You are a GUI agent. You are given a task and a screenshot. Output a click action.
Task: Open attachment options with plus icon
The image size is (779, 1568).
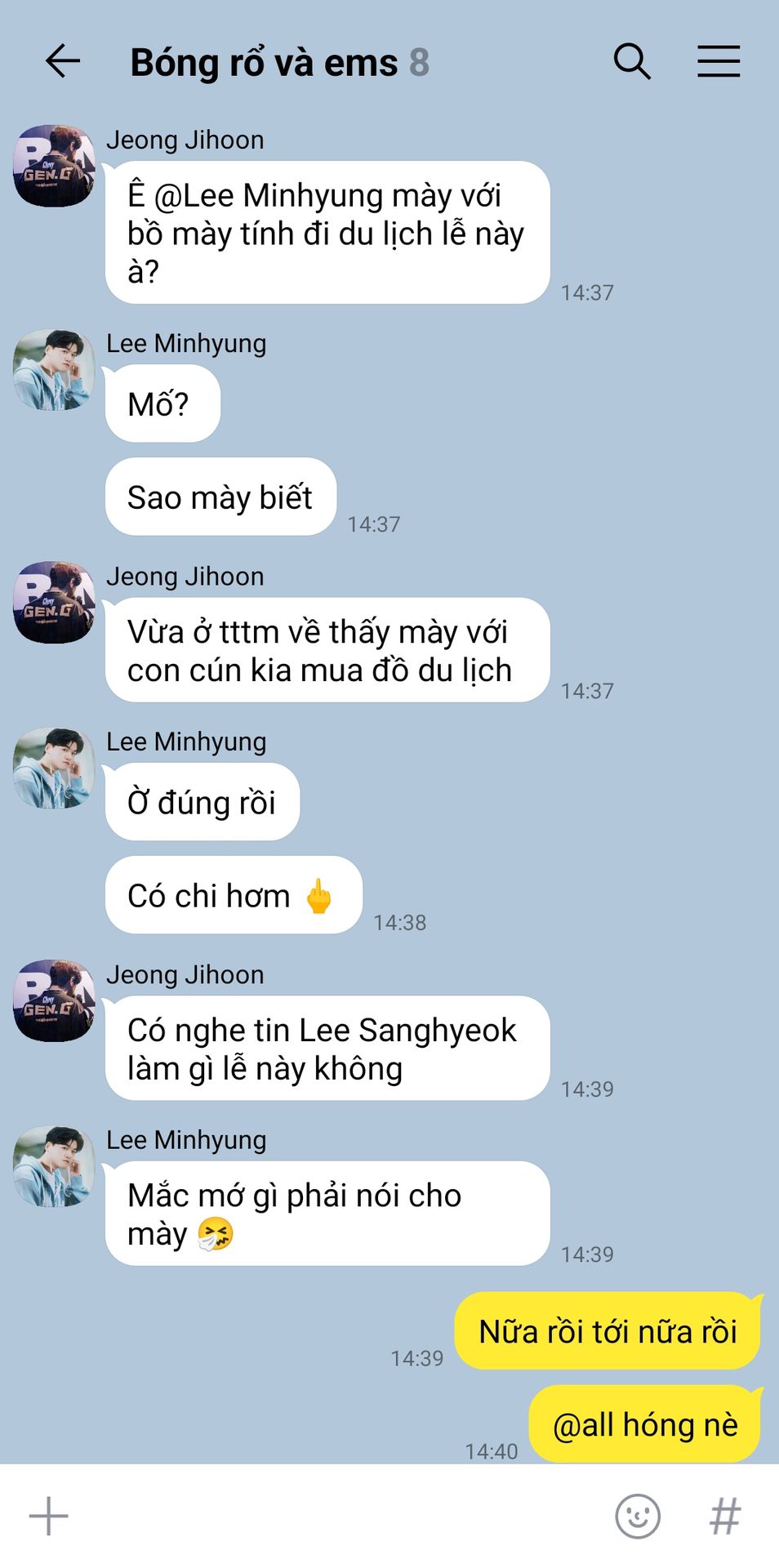(49, 1516)
